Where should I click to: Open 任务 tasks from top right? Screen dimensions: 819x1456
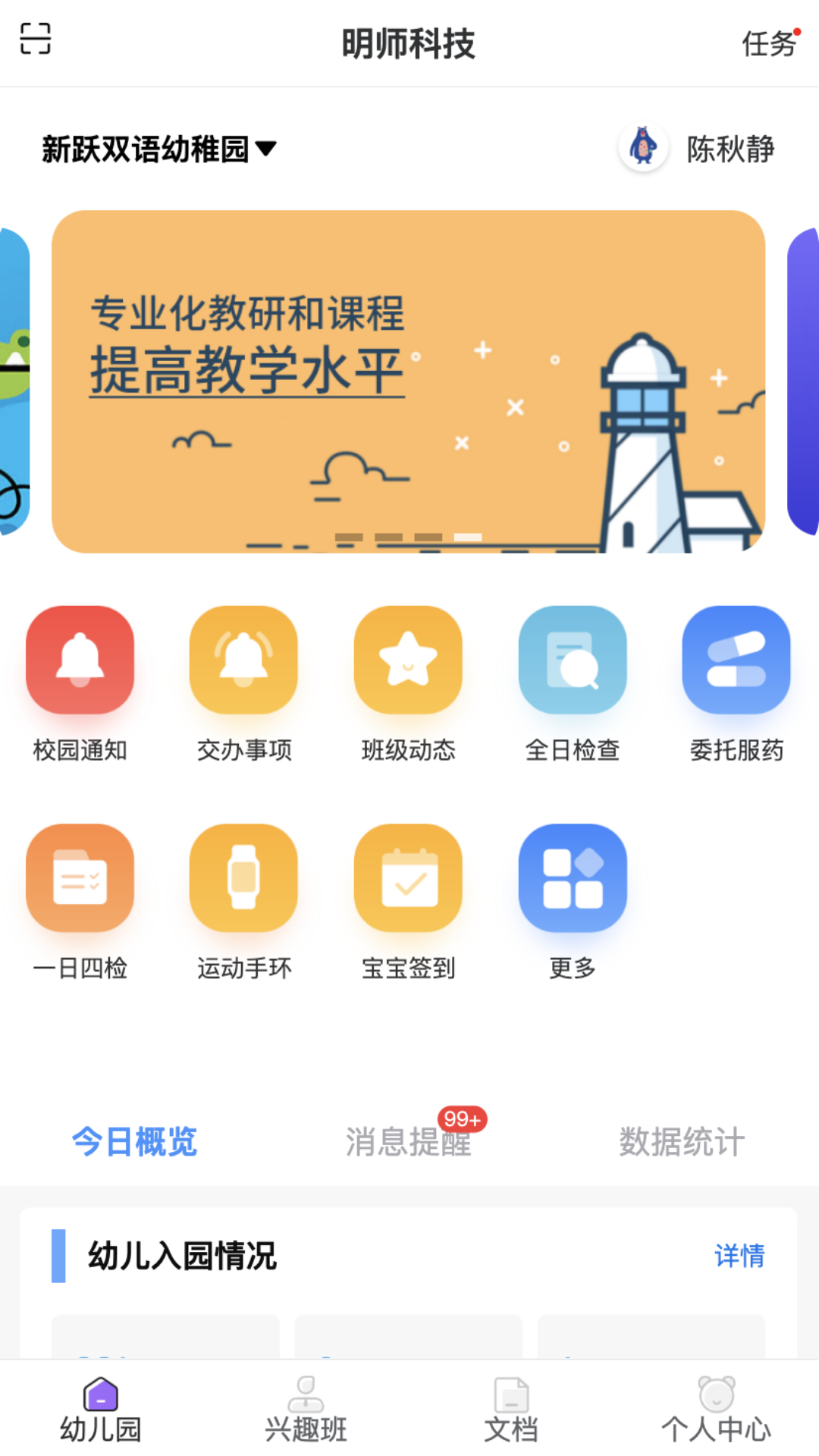coord(767,44)
